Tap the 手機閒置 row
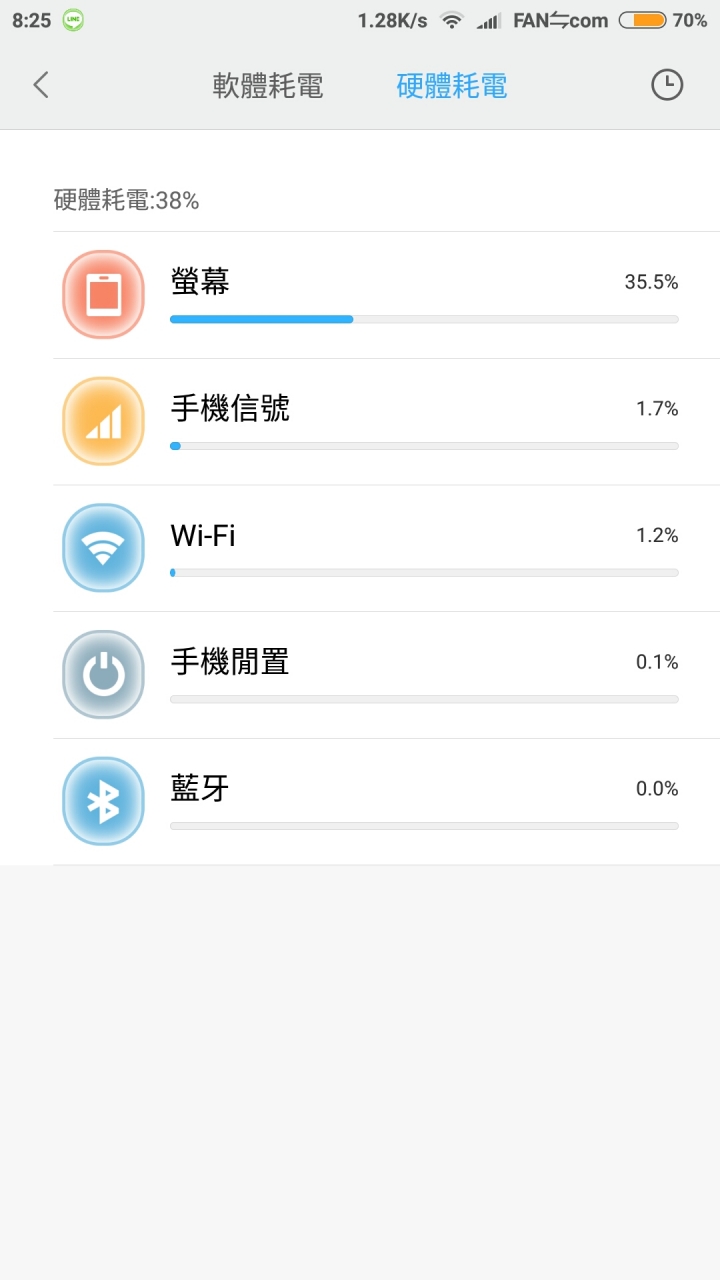This screenshot has width=720, height=1280. (387, 675)
